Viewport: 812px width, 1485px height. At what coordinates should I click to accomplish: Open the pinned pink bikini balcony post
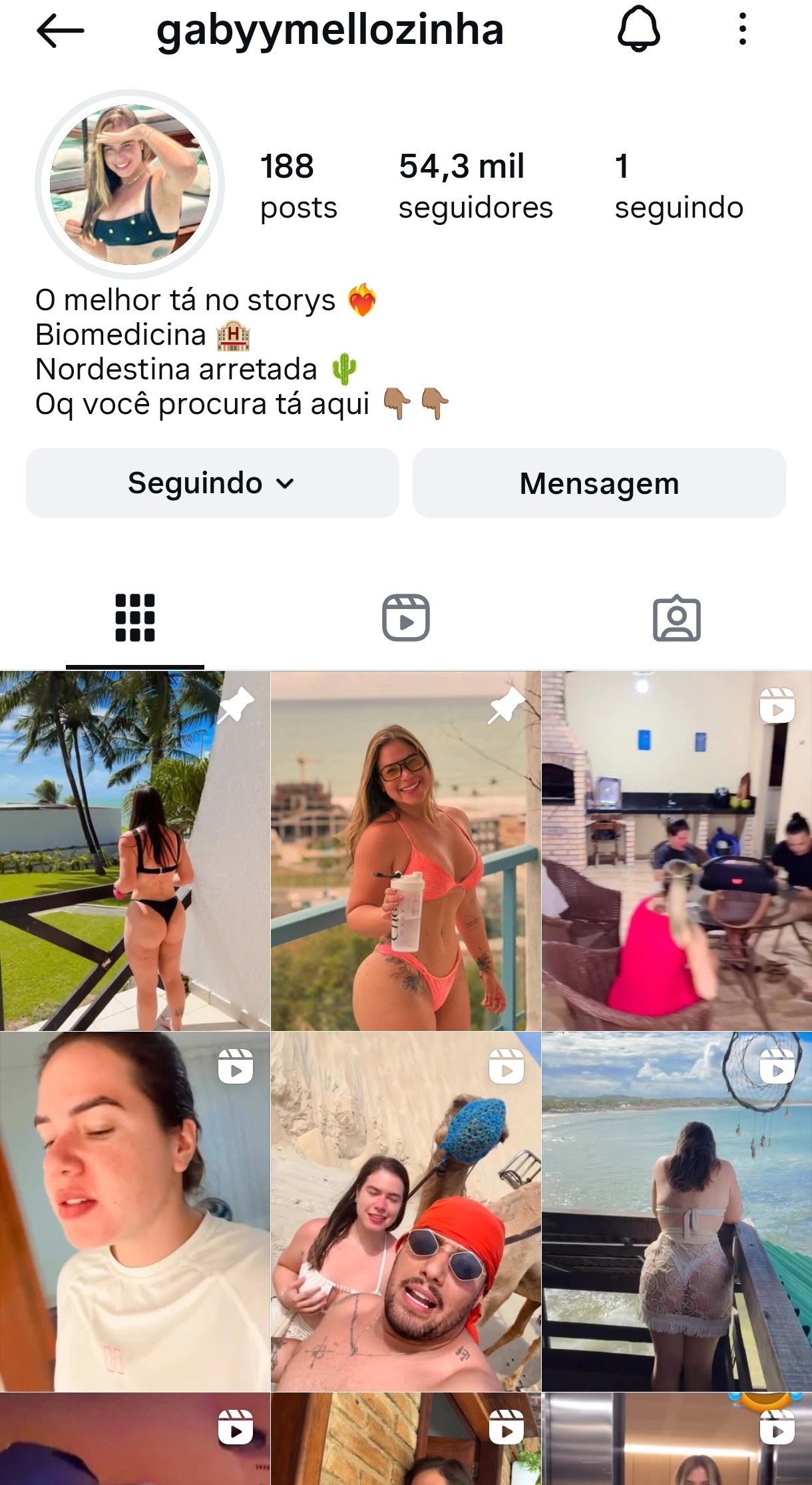tap(405, 851)
